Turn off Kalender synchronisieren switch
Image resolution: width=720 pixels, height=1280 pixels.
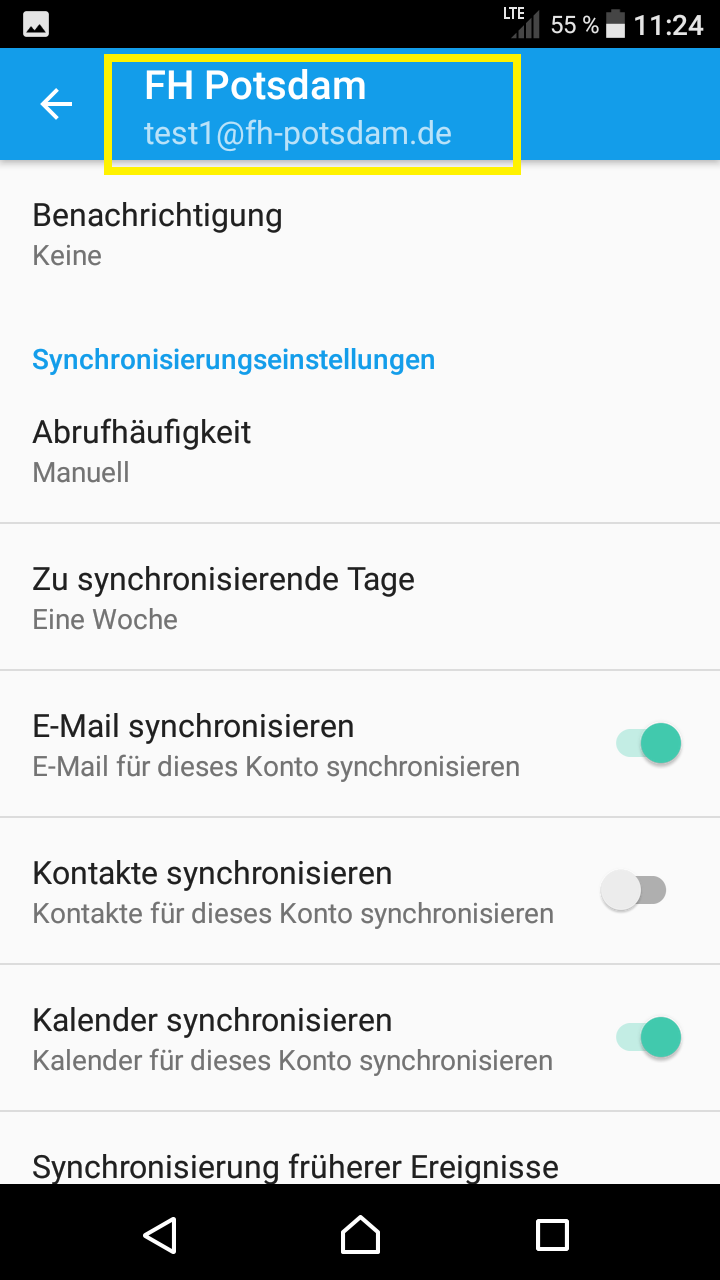[x=649, y=1037]
